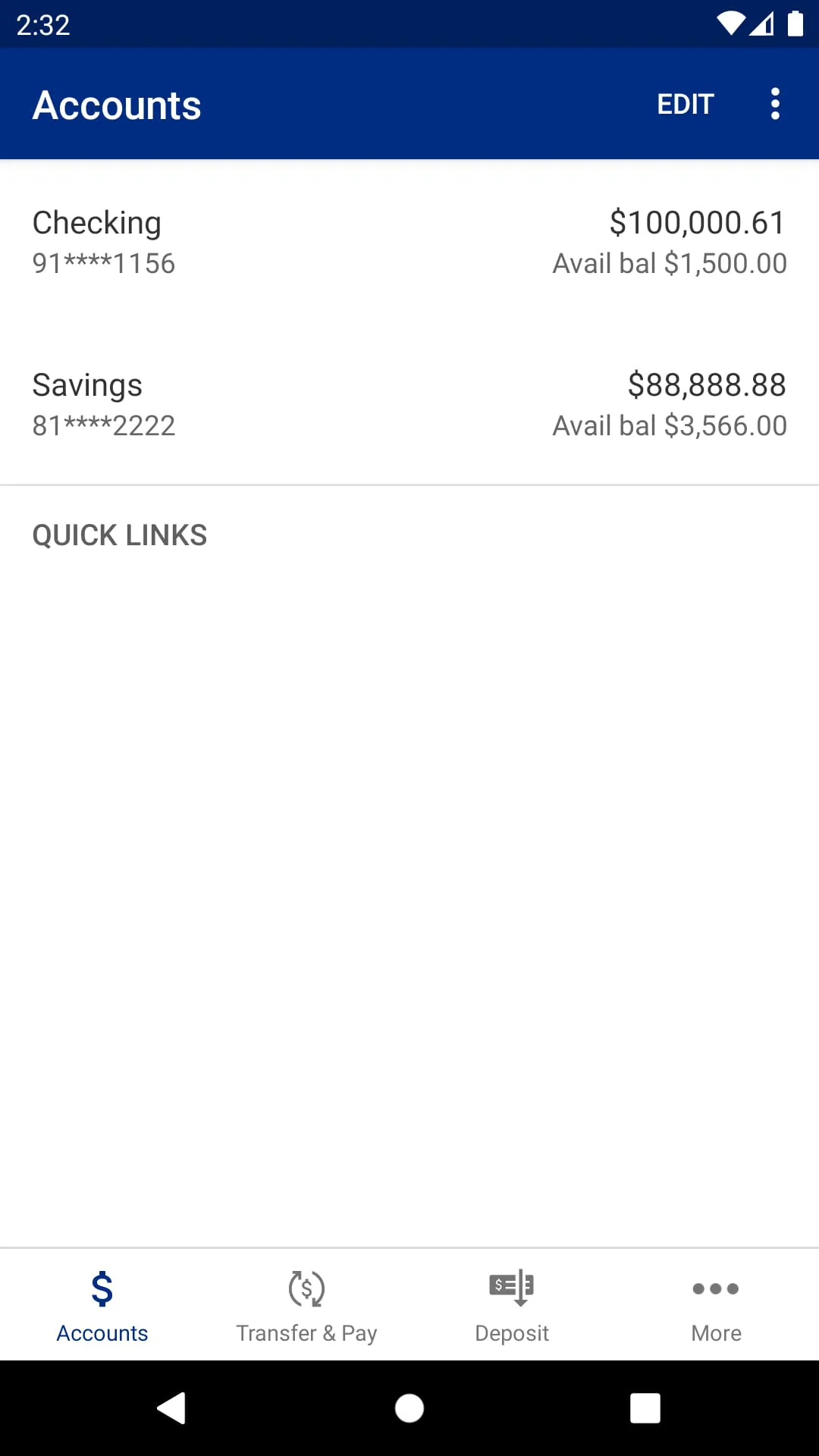Open recent apps with the square button

645,1408
